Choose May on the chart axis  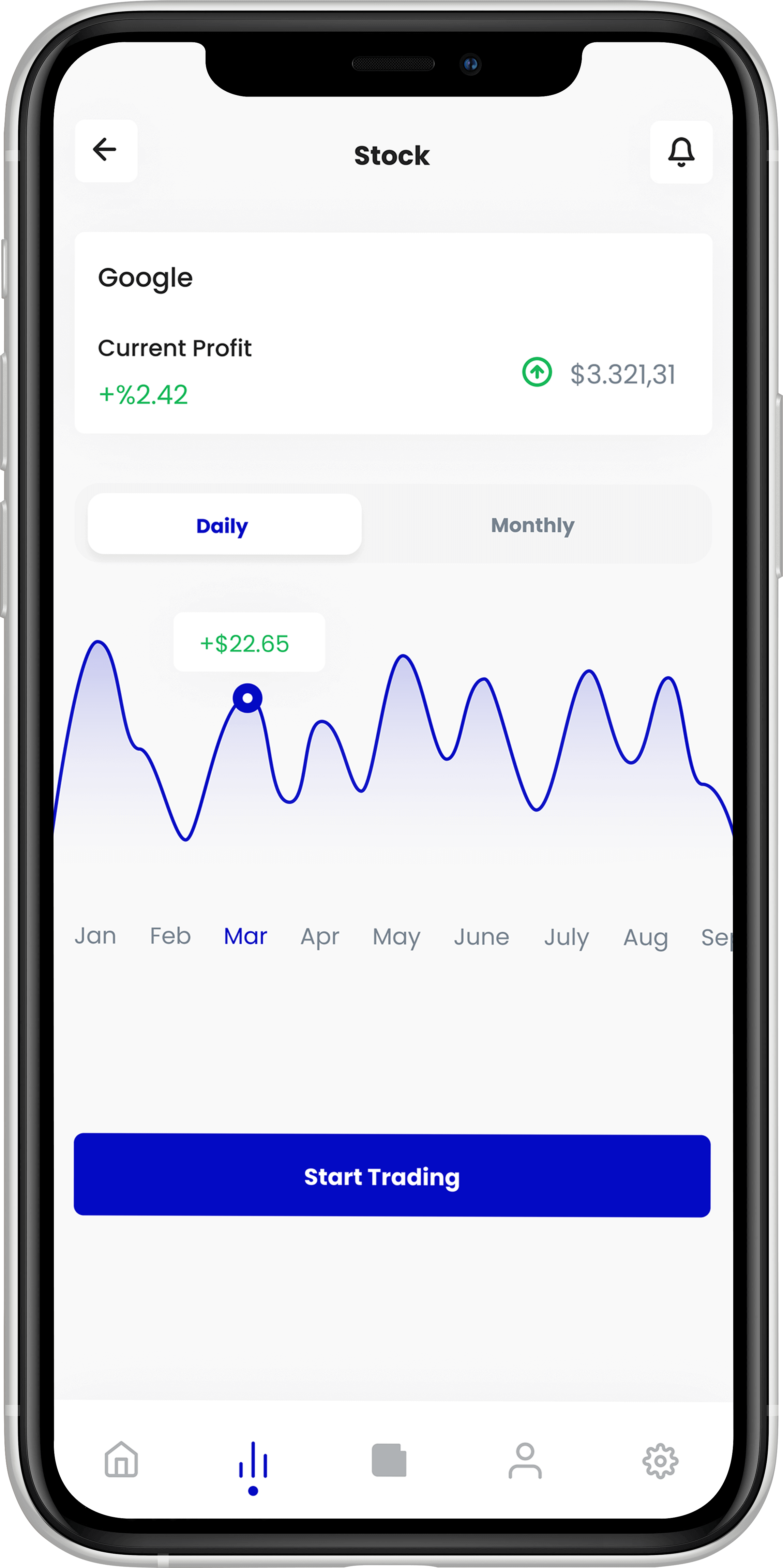point(396,937)
